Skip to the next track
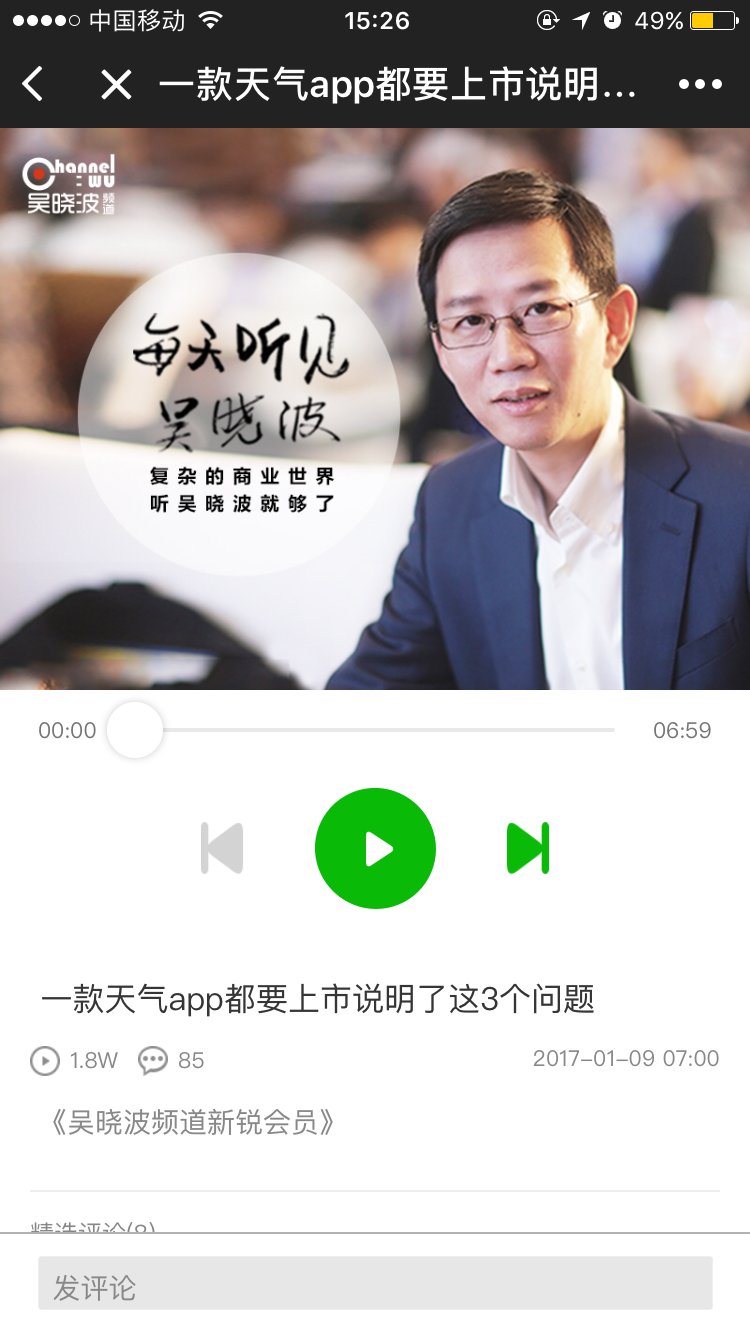 (x=528, y=849)
